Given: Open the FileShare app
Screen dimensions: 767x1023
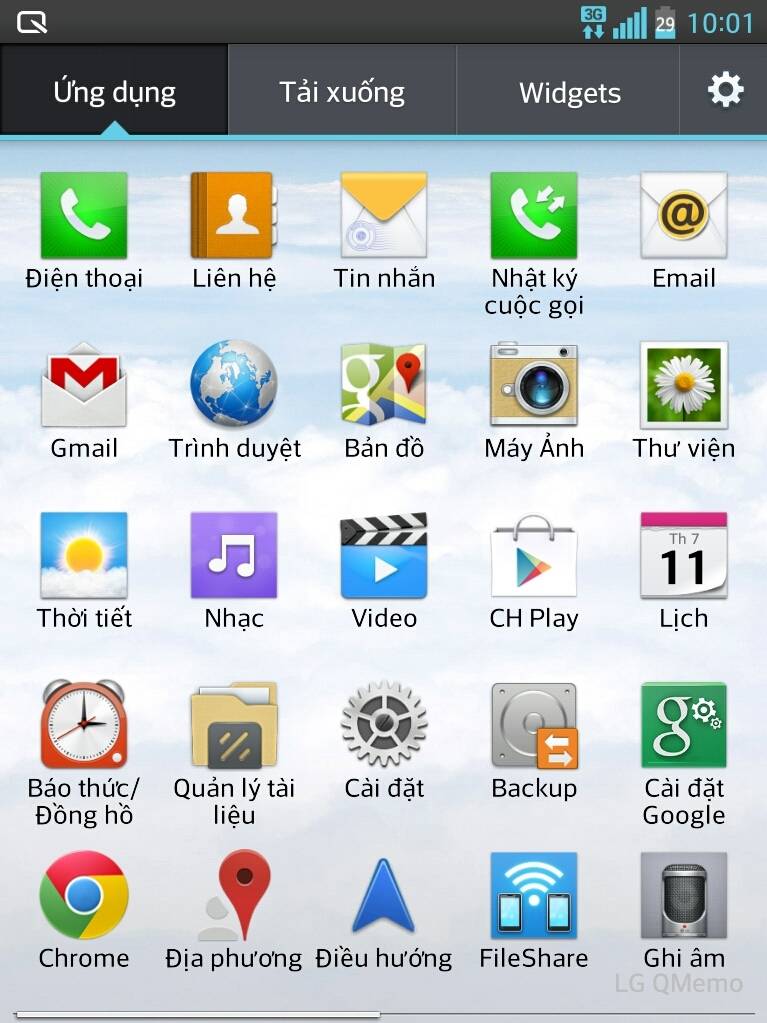Looking at the screenshot, I should point(534,896).
